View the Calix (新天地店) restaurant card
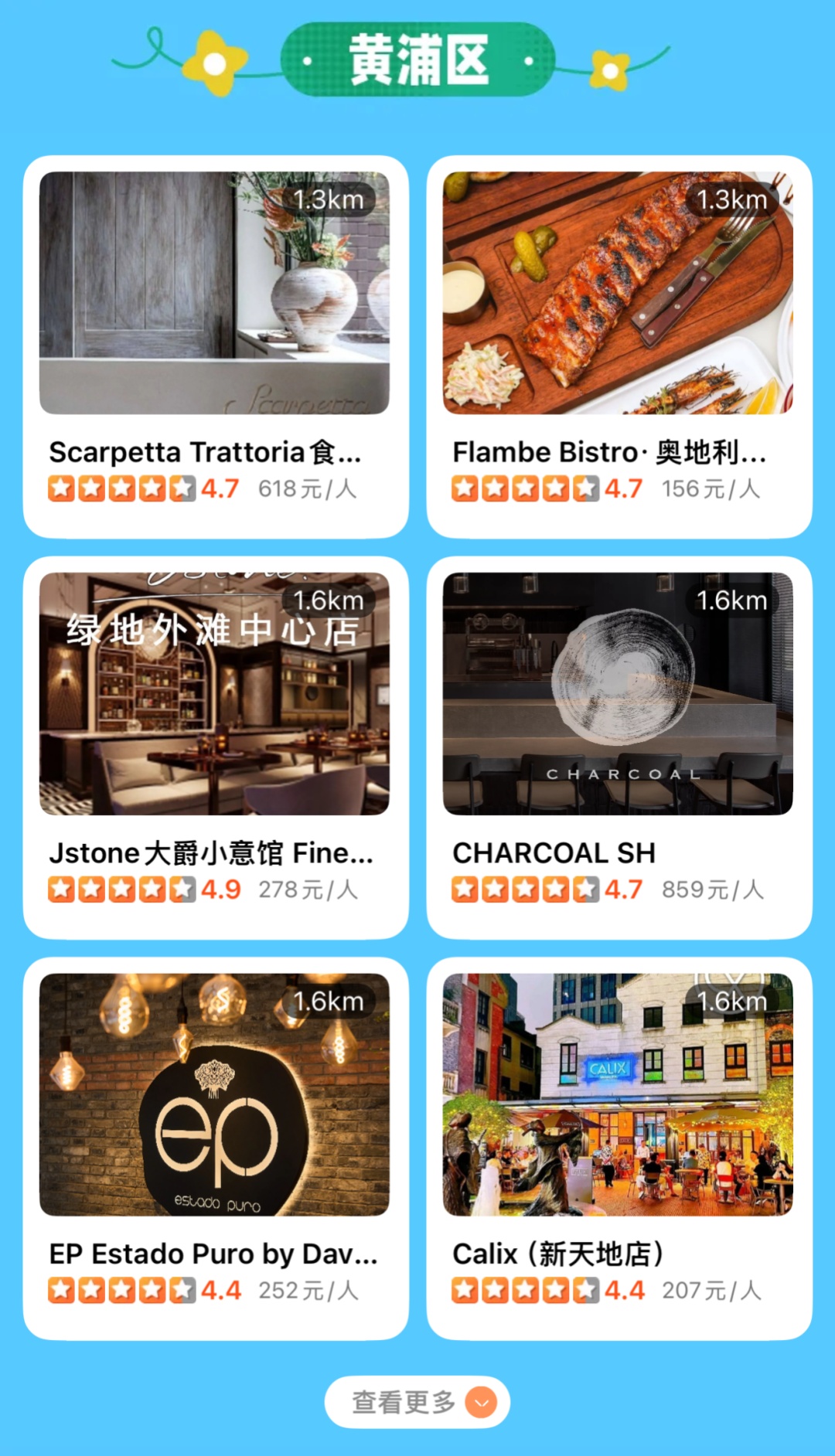Screen dimensions: 835x1456 619,1148
